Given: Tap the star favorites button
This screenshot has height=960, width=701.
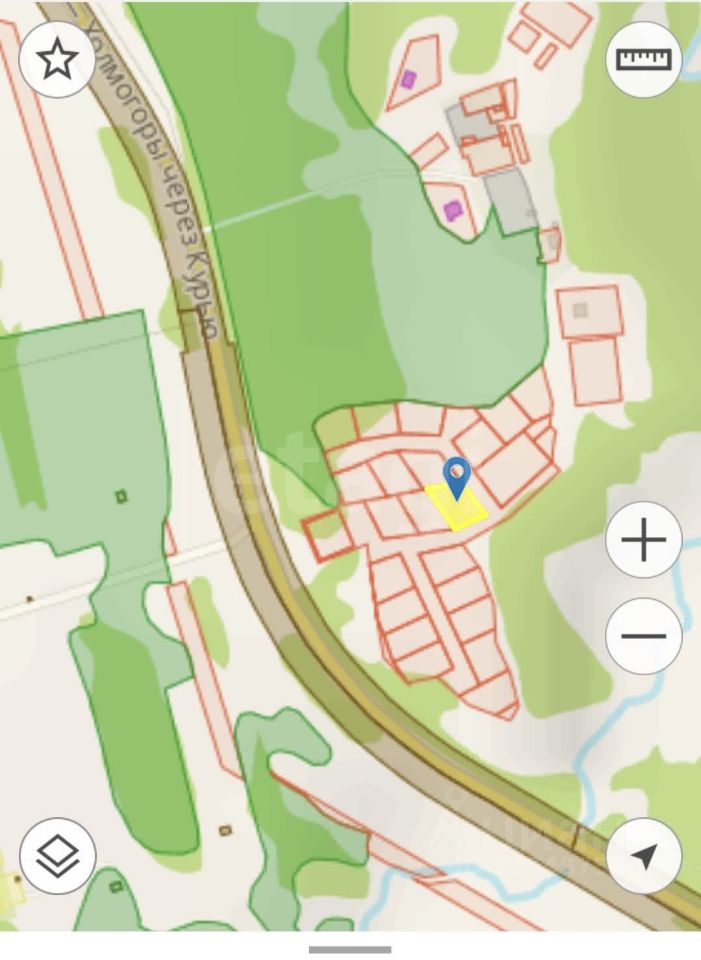Looking at the screenshot, I should click(57, 59).
